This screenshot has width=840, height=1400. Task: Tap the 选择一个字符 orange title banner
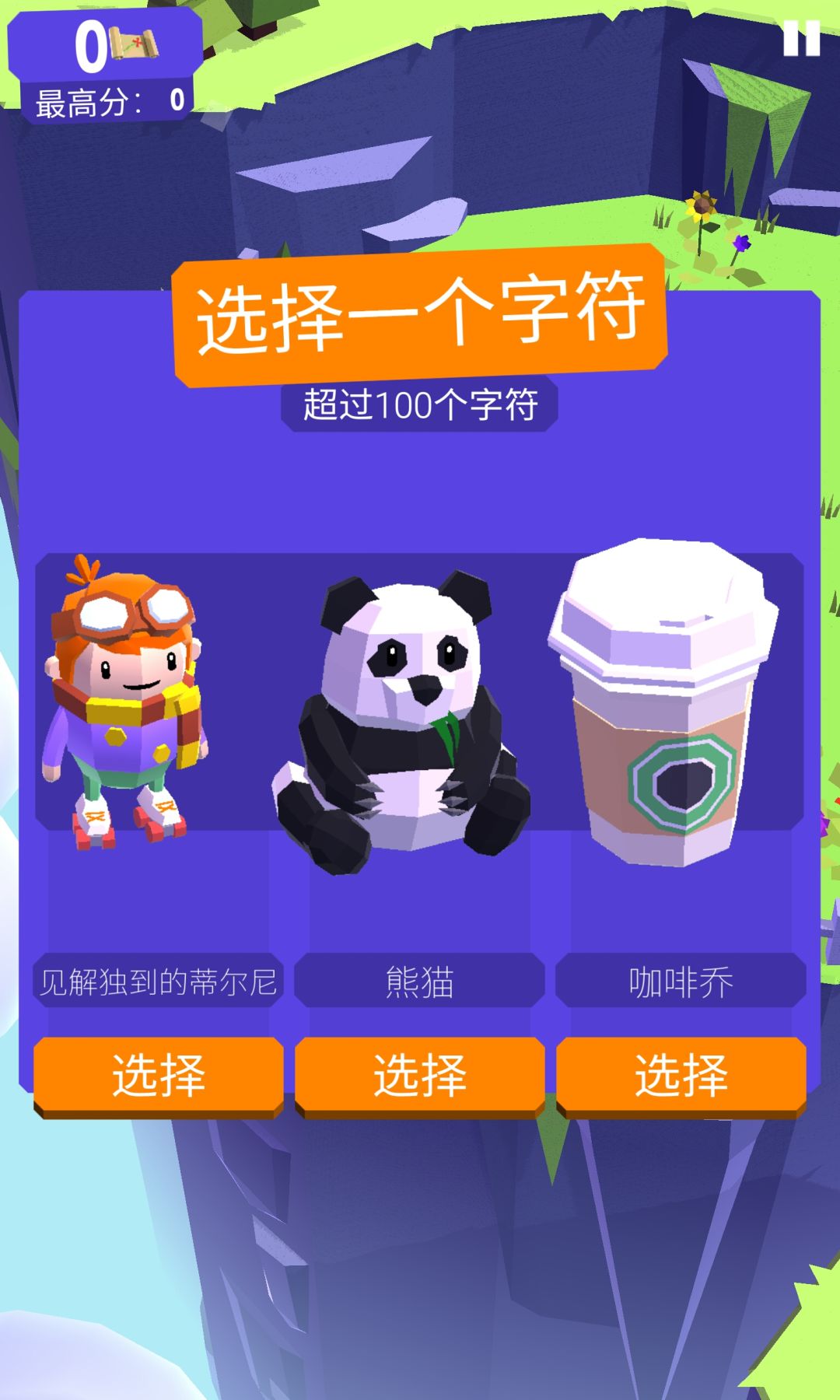pyautogui.click(x=420, y=313)
